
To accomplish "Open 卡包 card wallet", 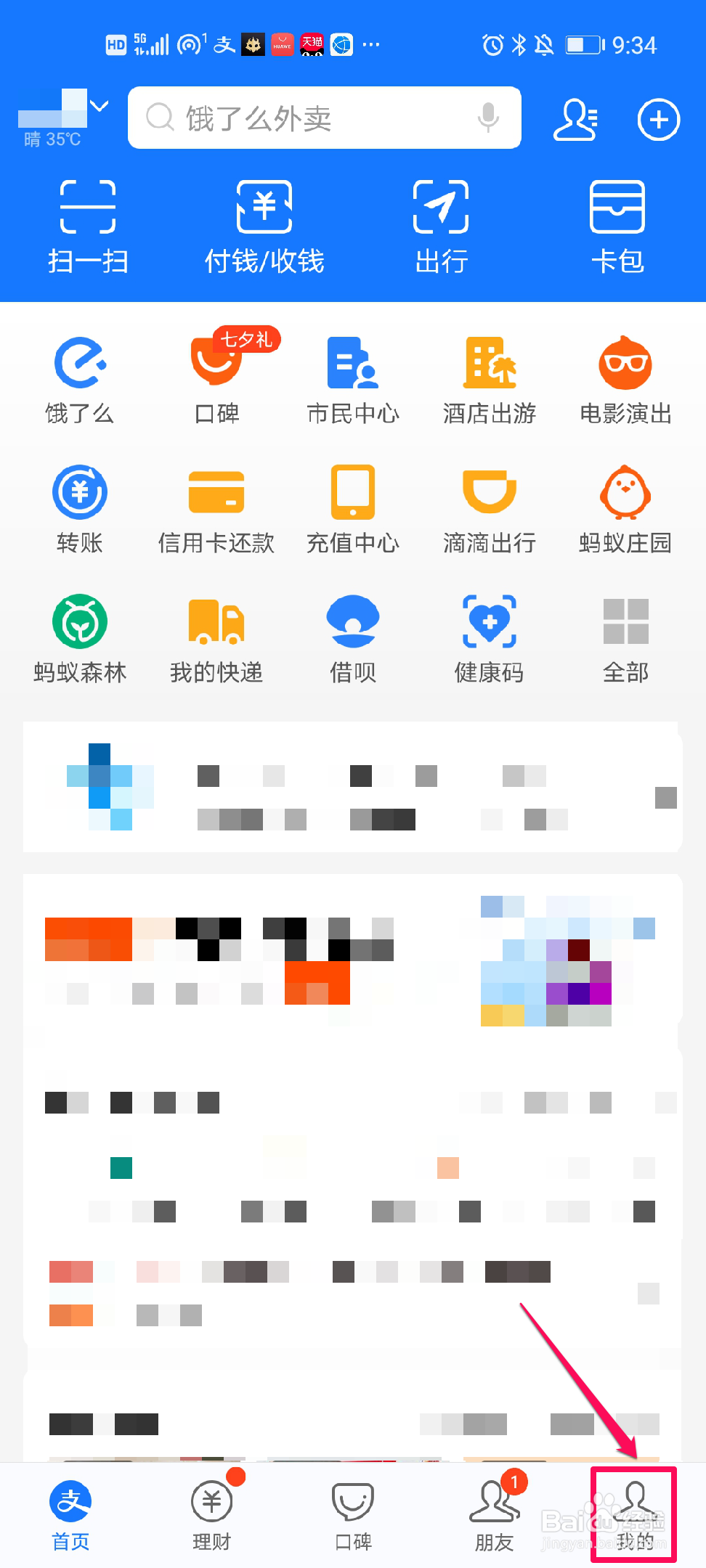I will click(617, 228).
